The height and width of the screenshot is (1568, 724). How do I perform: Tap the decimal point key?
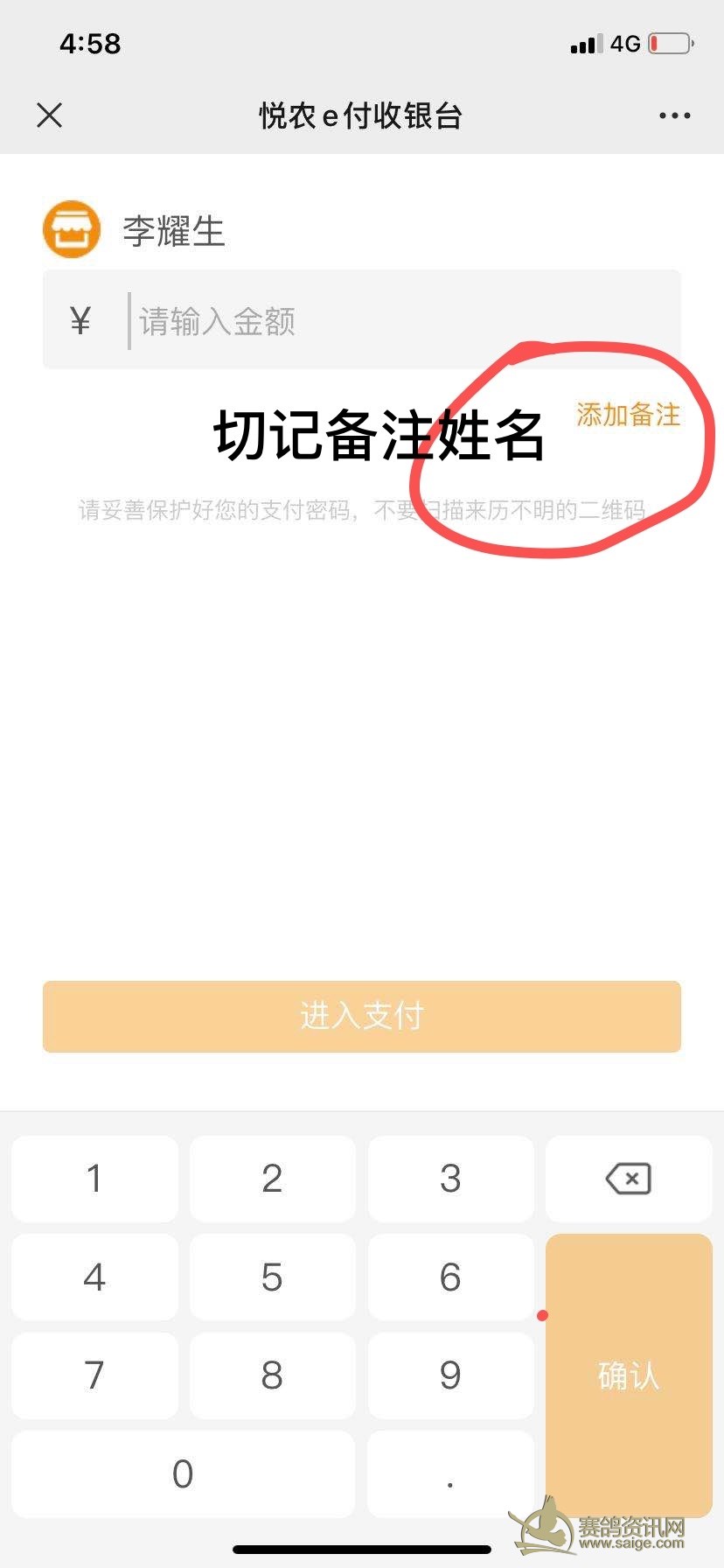(x=450, y=1473)
